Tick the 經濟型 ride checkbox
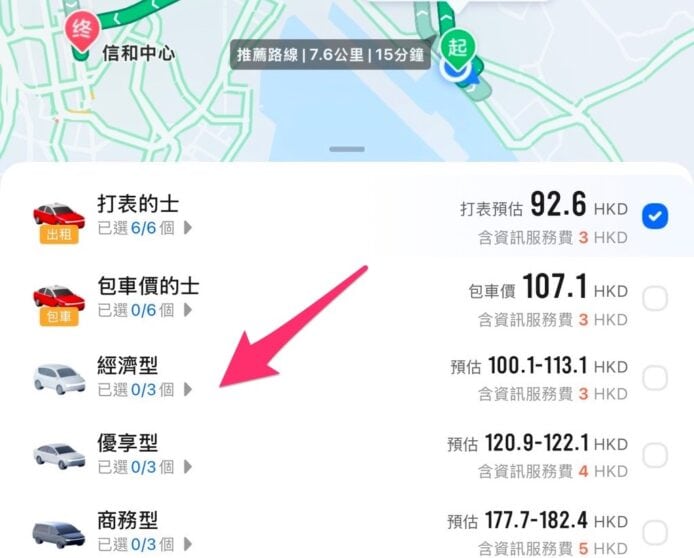 655,377
